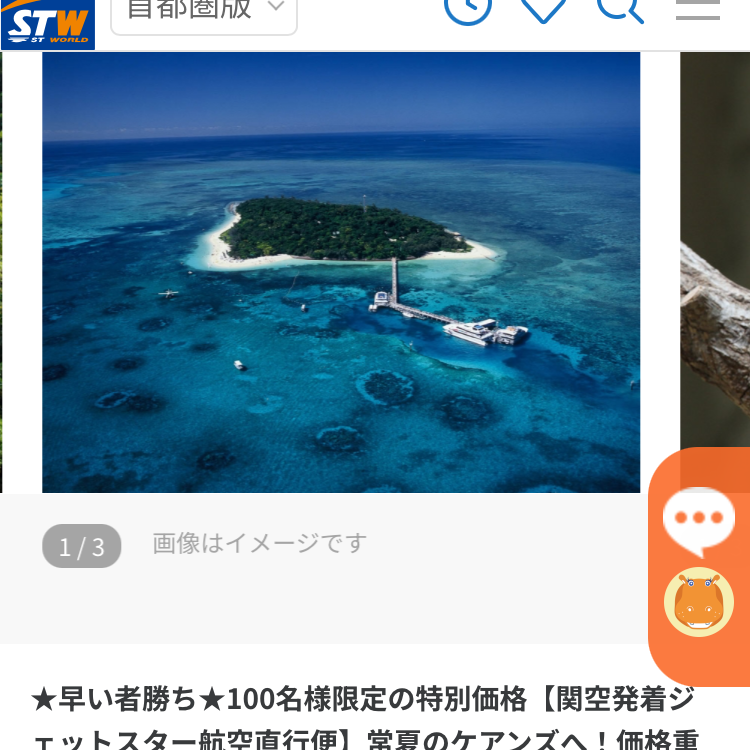Screen dimensions: 750x750
Task: Open the chat speech bubble
Action: [x=698, y=520]
